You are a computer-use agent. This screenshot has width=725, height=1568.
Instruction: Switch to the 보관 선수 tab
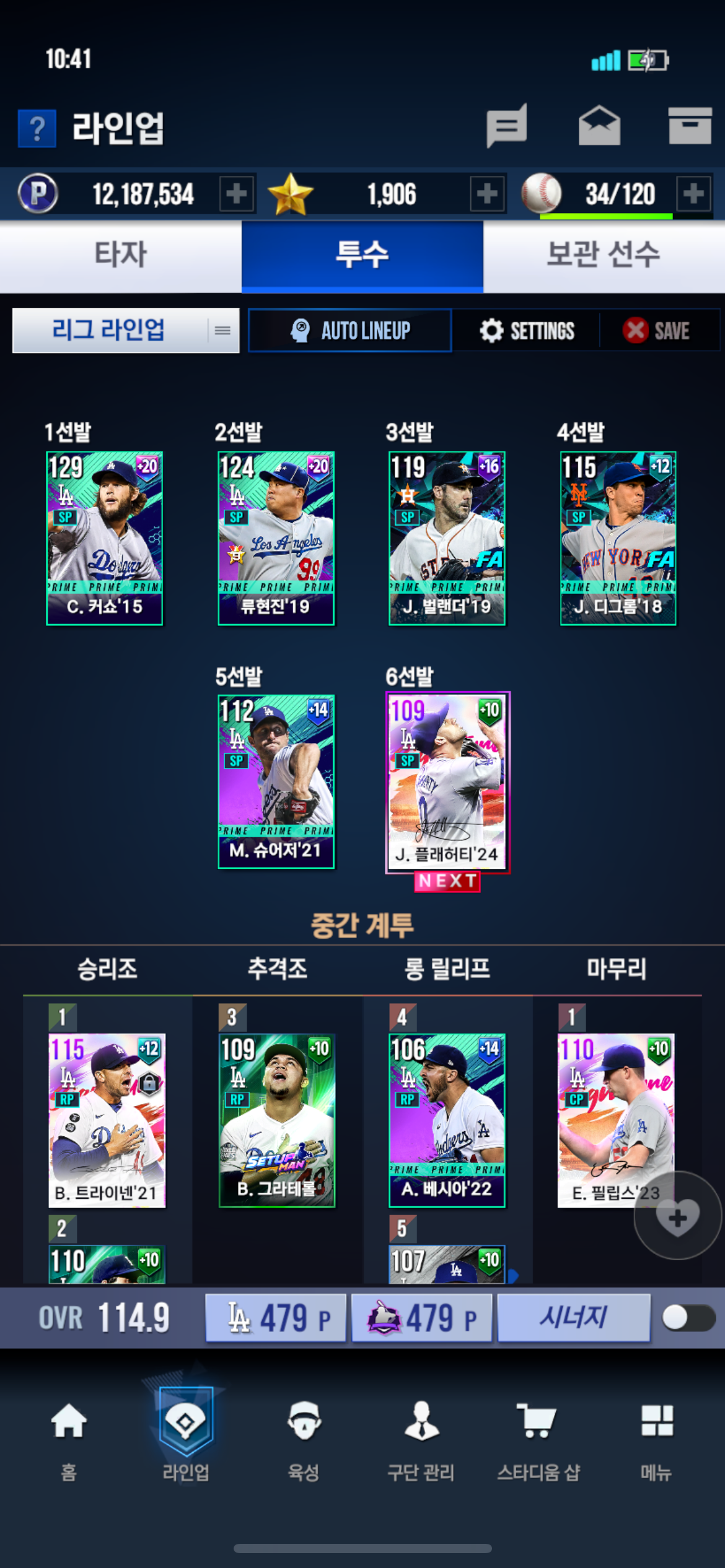point(604,255)
